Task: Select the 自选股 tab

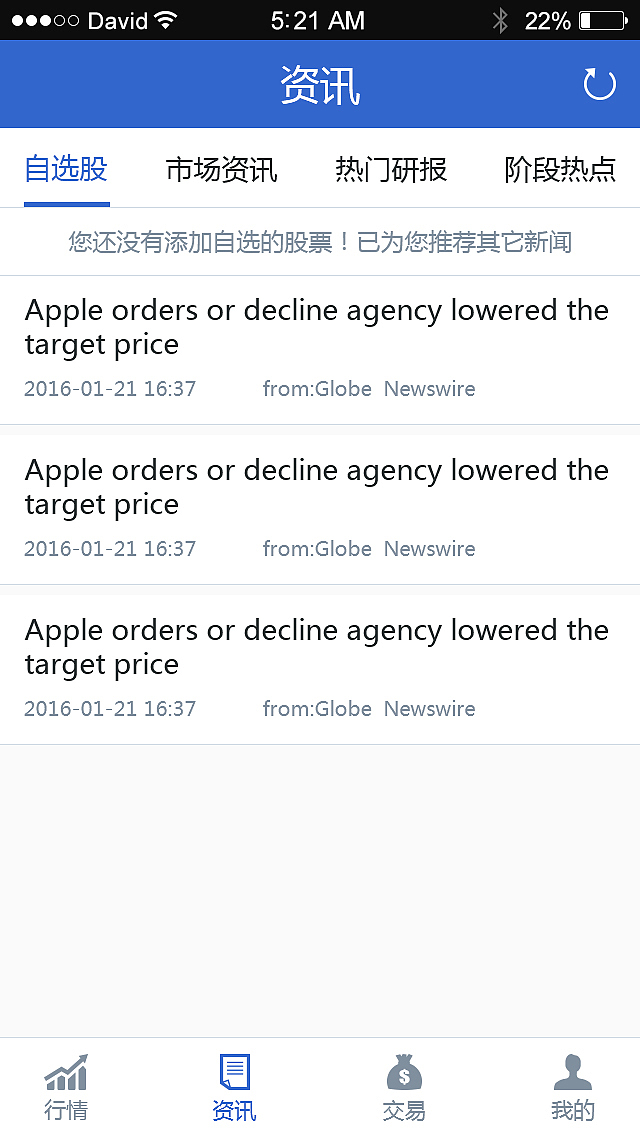Action: point(66,169)
